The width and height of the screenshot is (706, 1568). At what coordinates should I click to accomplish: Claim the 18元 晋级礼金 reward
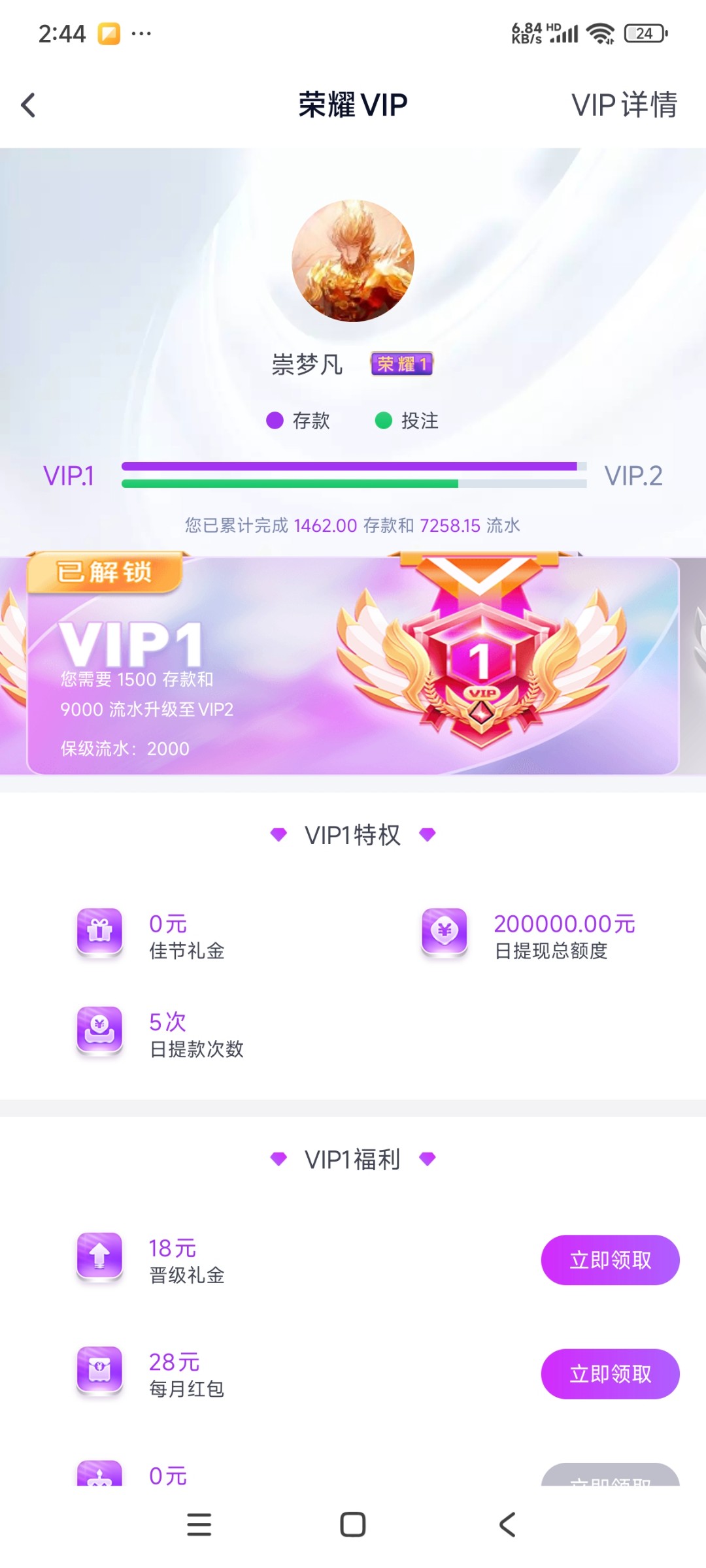(x=609, y=1260)
